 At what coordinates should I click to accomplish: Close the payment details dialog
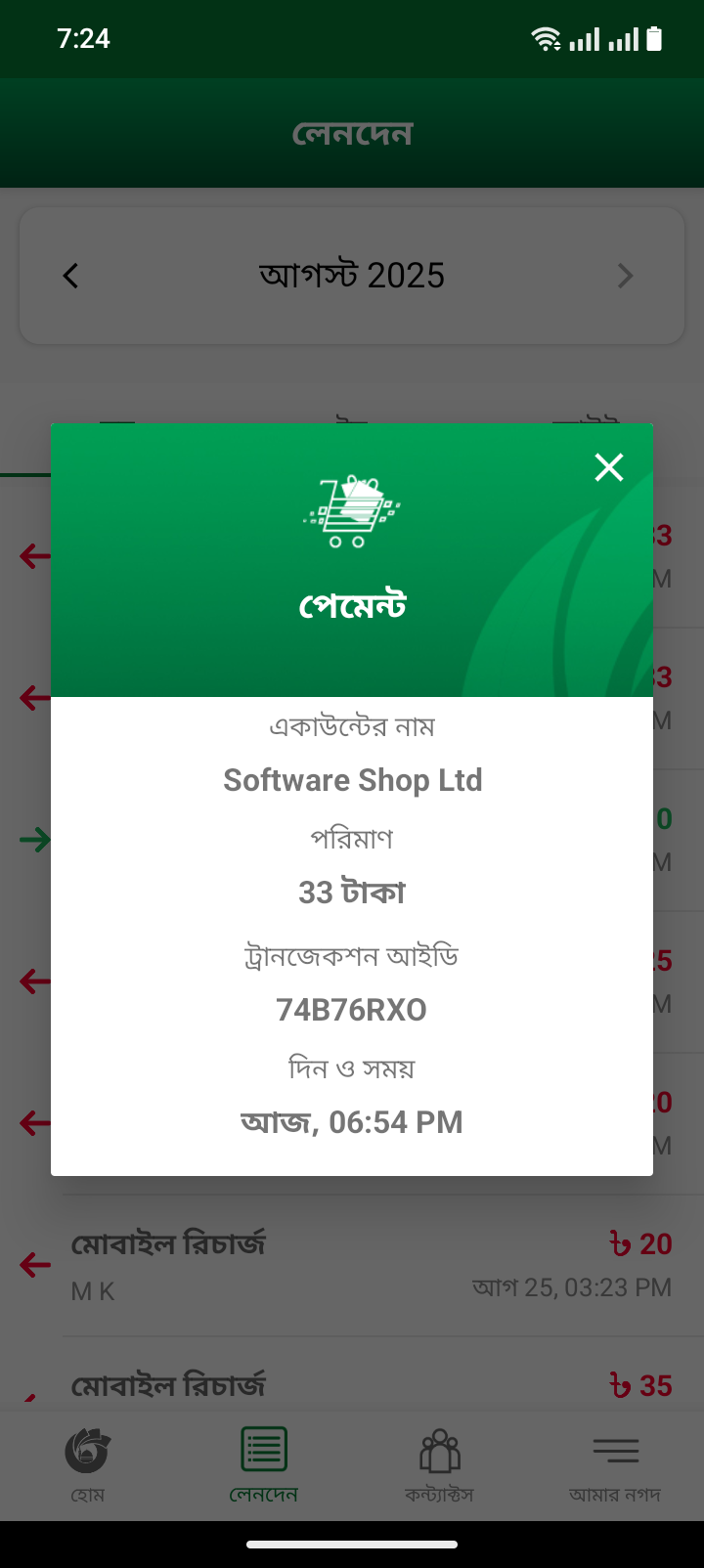609,467
